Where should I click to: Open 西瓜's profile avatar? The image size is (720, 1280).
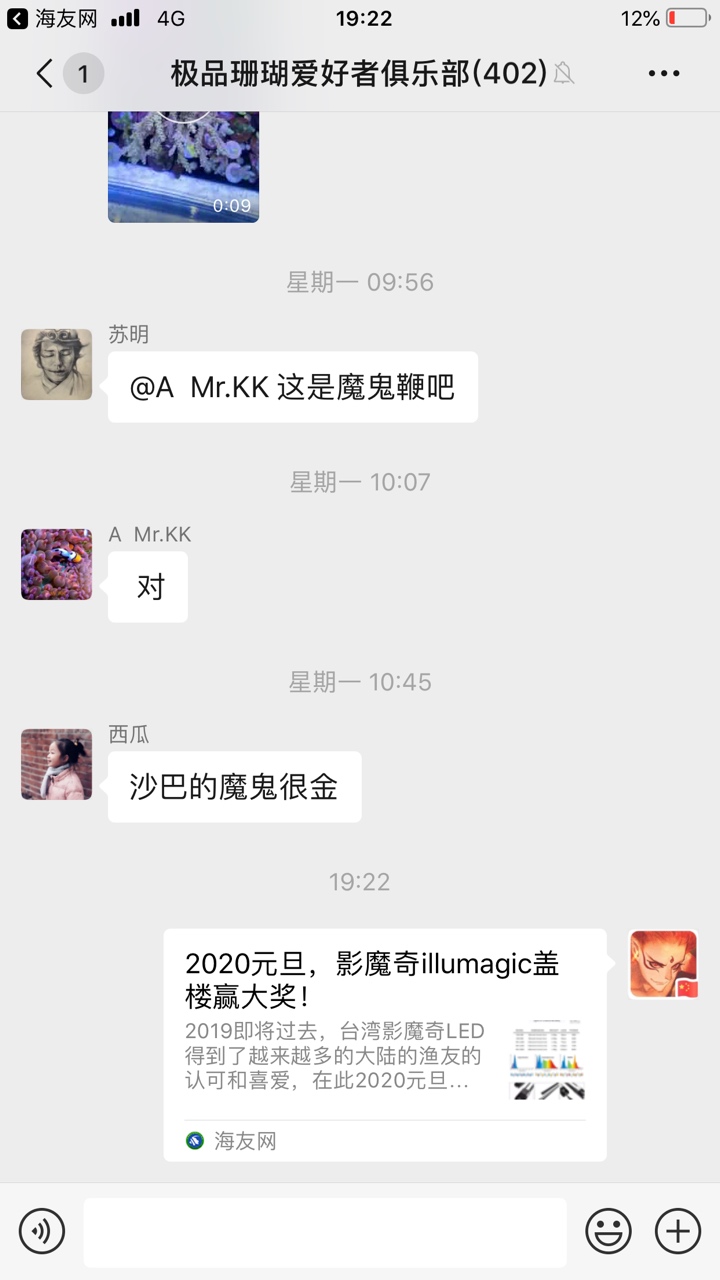56,764
